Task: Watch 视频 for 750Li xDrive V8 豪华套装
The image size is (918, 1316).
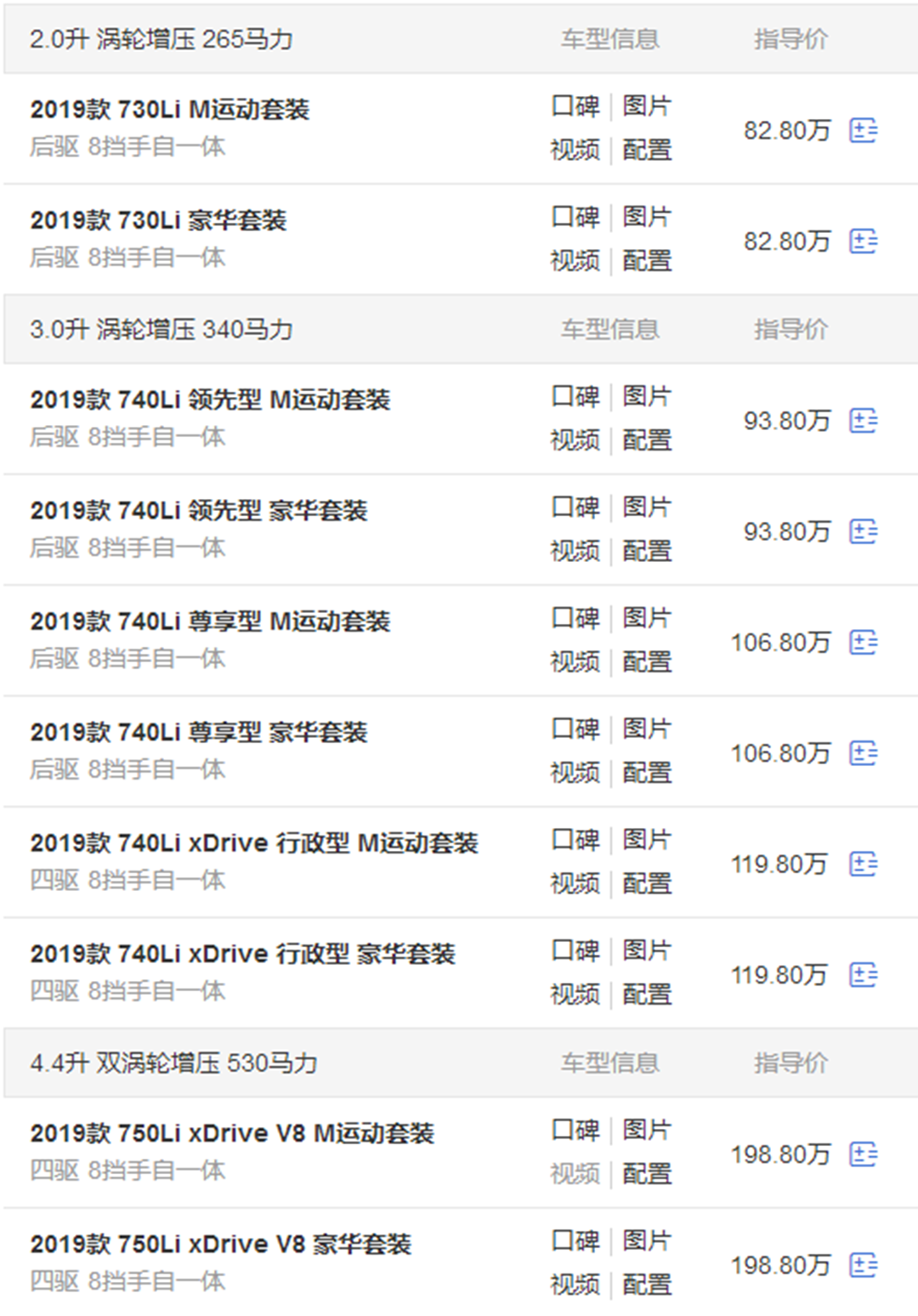Action: pyautogui.click(x=575, y=1285)
